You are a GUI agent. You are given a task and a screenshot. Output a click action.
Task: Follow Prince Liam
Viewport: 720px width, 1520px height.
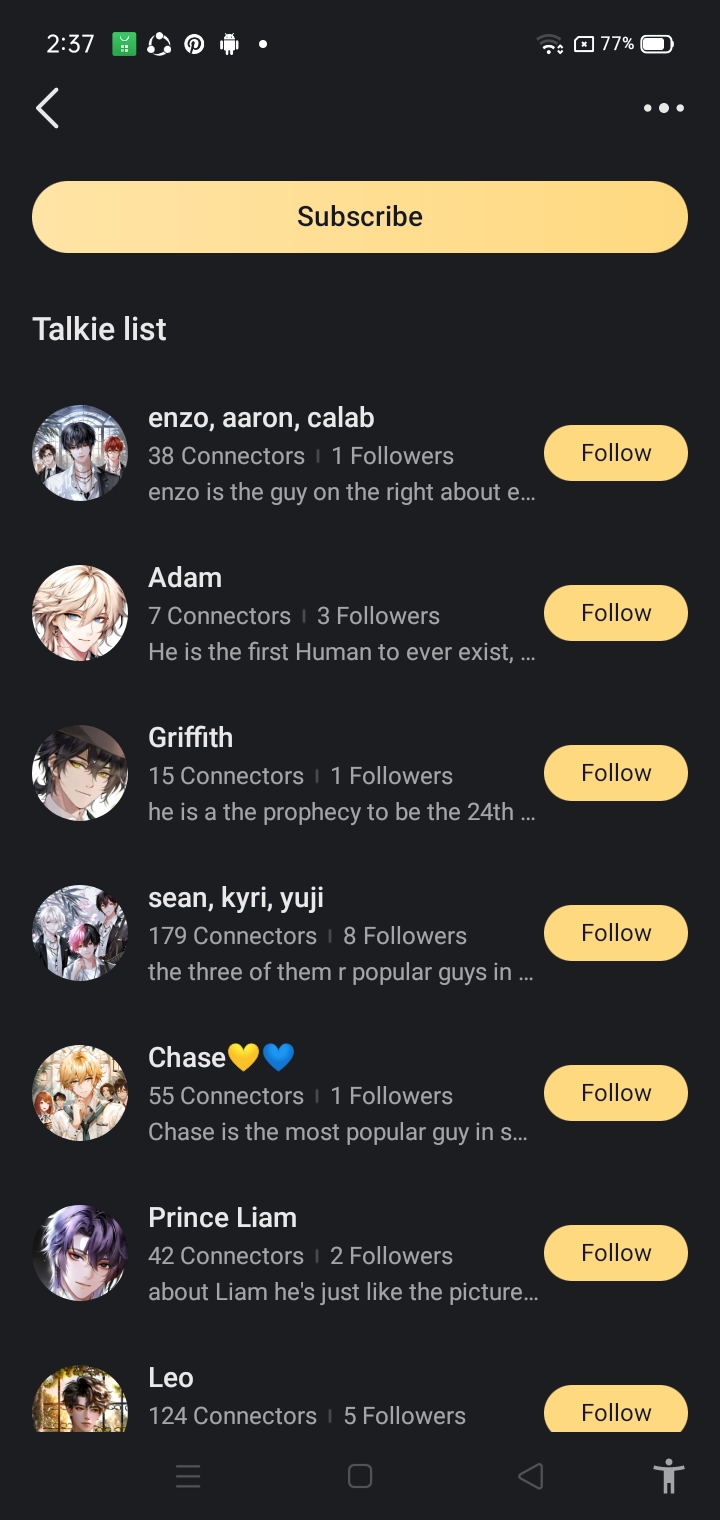tap(615, 1253)
